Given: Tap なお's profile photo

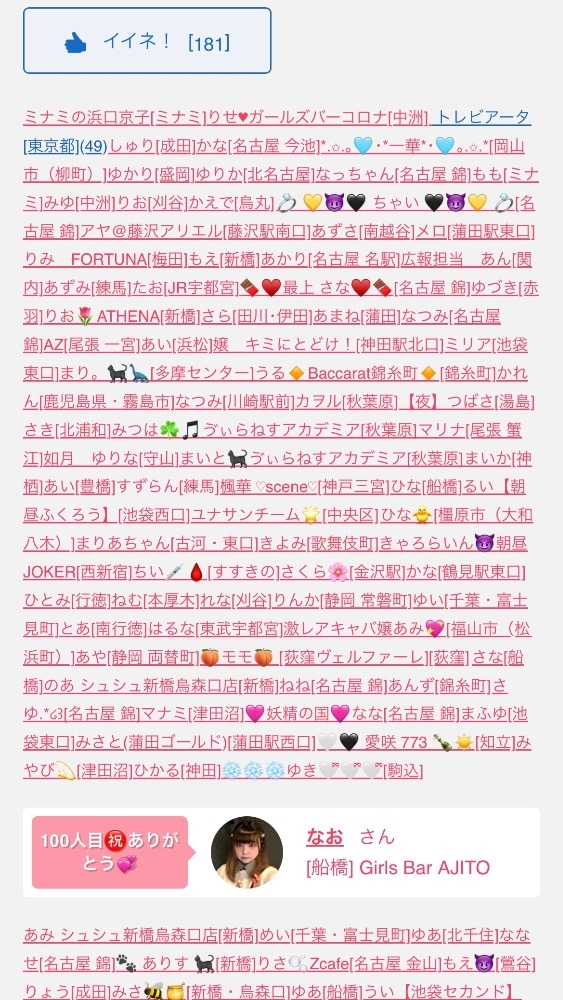Looking at the screenshot, I should tap(247, 852).
